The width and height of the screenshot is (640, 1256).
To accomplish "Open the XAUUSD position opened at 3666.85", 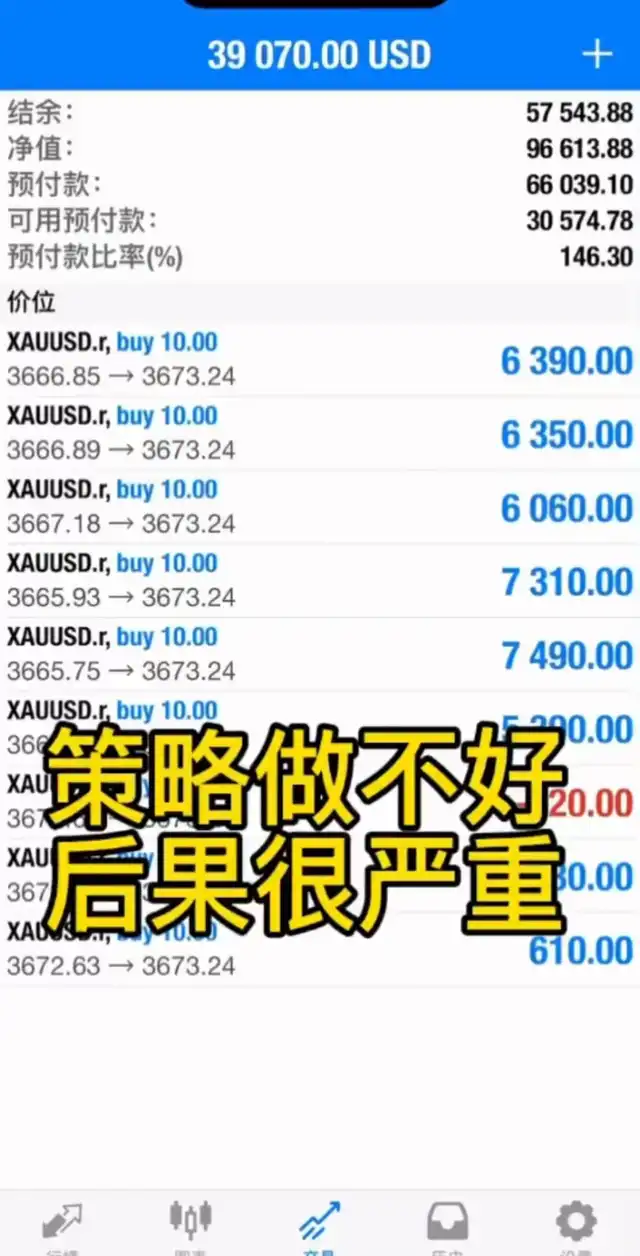I will [320, 360].
